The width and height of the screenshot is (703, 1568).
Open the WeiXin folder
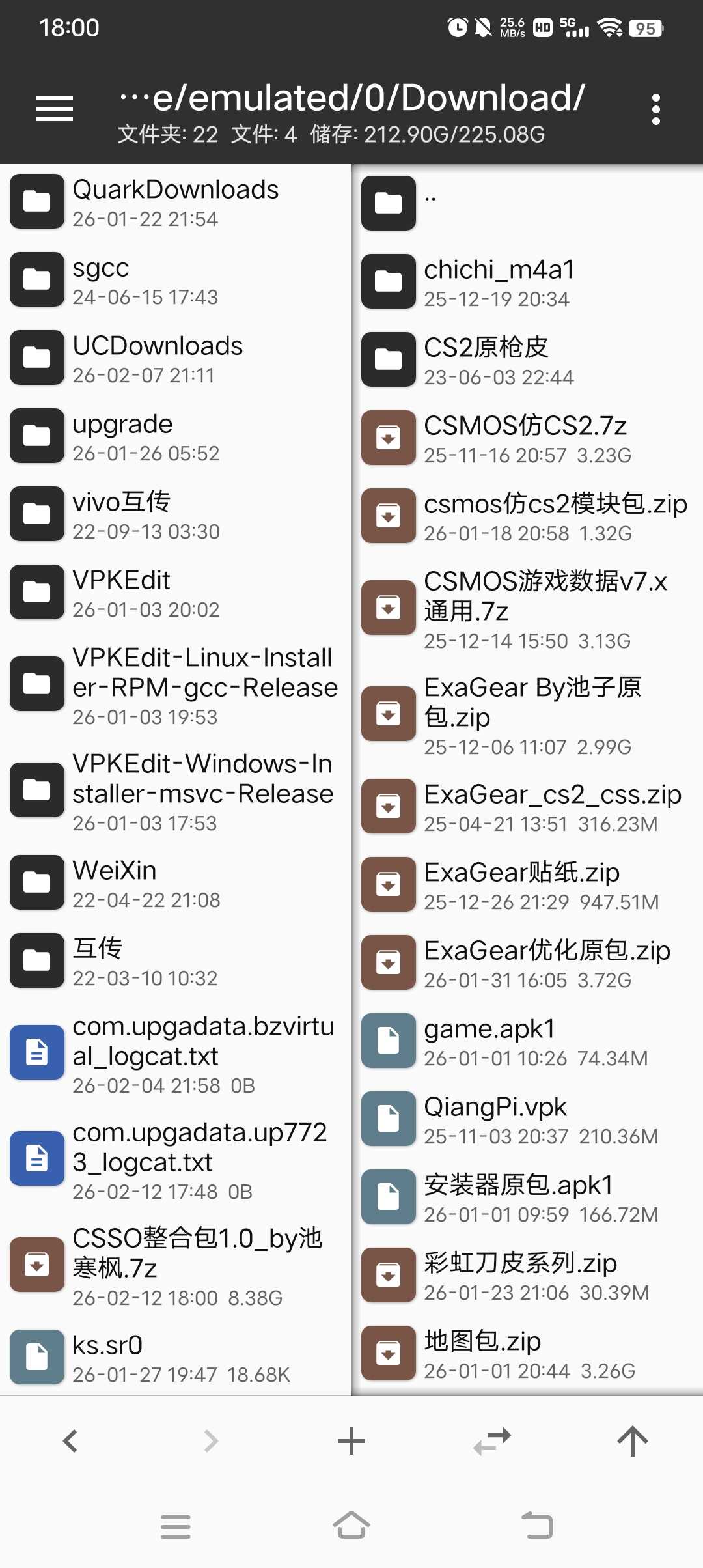(x=176, y=884)
